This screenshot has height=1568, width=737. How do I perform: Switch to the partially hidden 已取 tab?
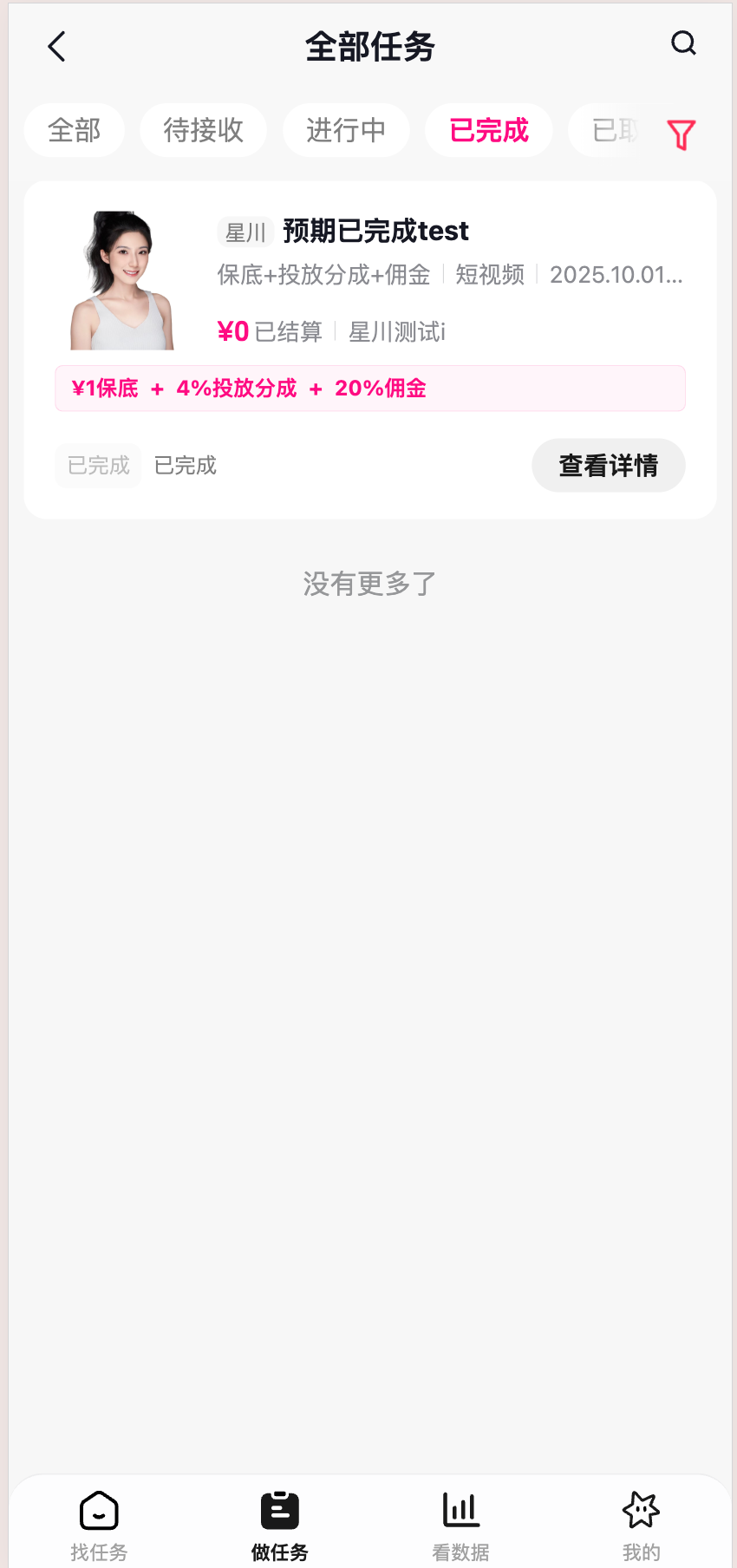point(613,131)
